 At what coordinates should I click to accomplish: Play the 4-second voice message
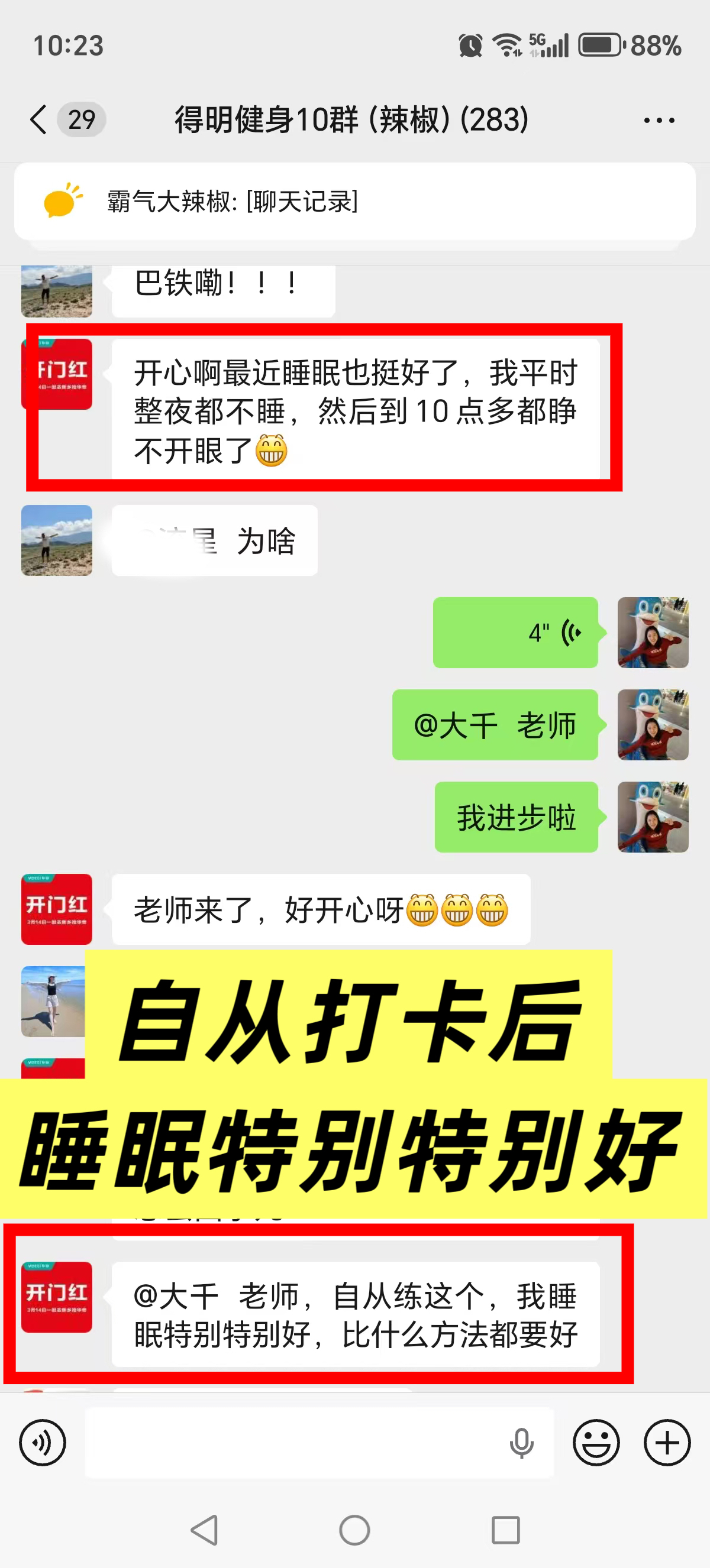coord(515,633)
